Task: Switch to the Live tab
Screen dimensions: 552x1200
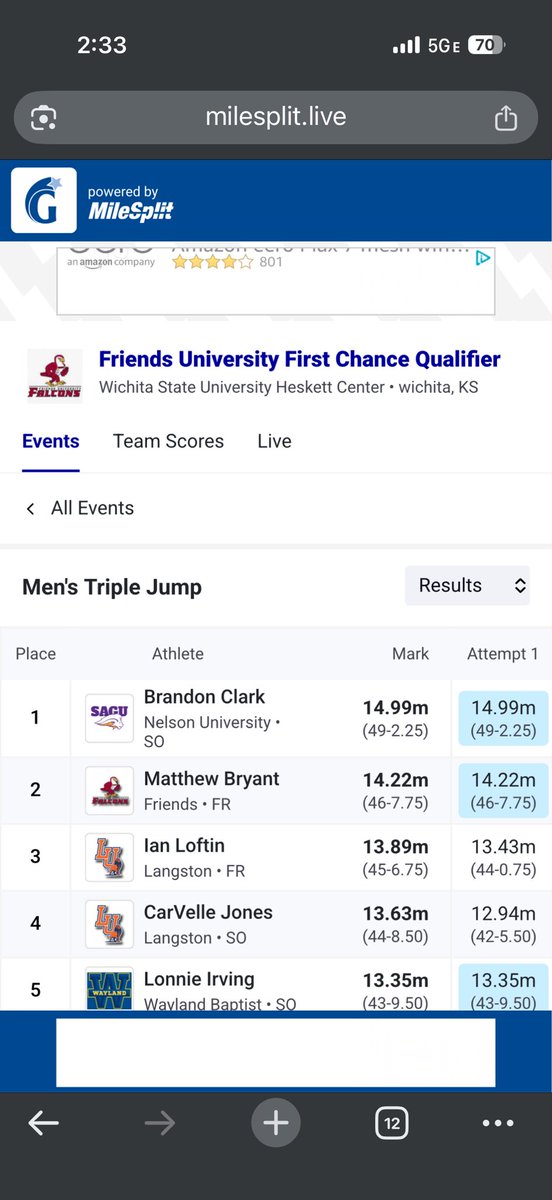Action: tap(274, 441)
